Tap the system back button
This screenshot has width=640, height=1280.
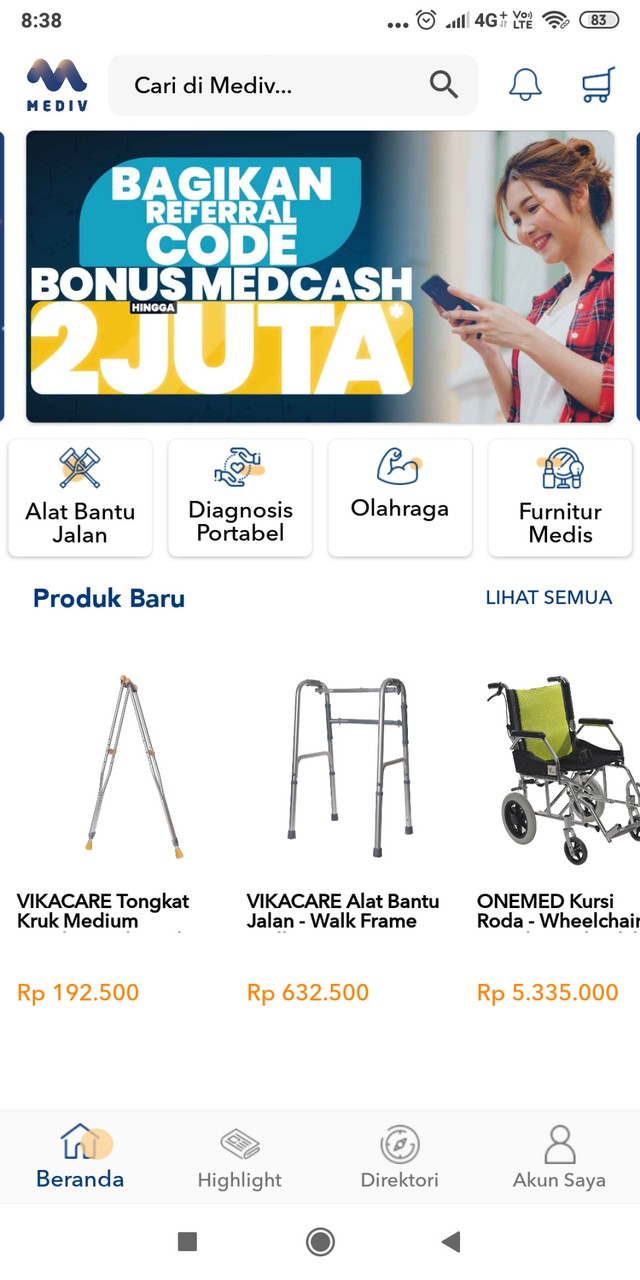coord(451,1242)
